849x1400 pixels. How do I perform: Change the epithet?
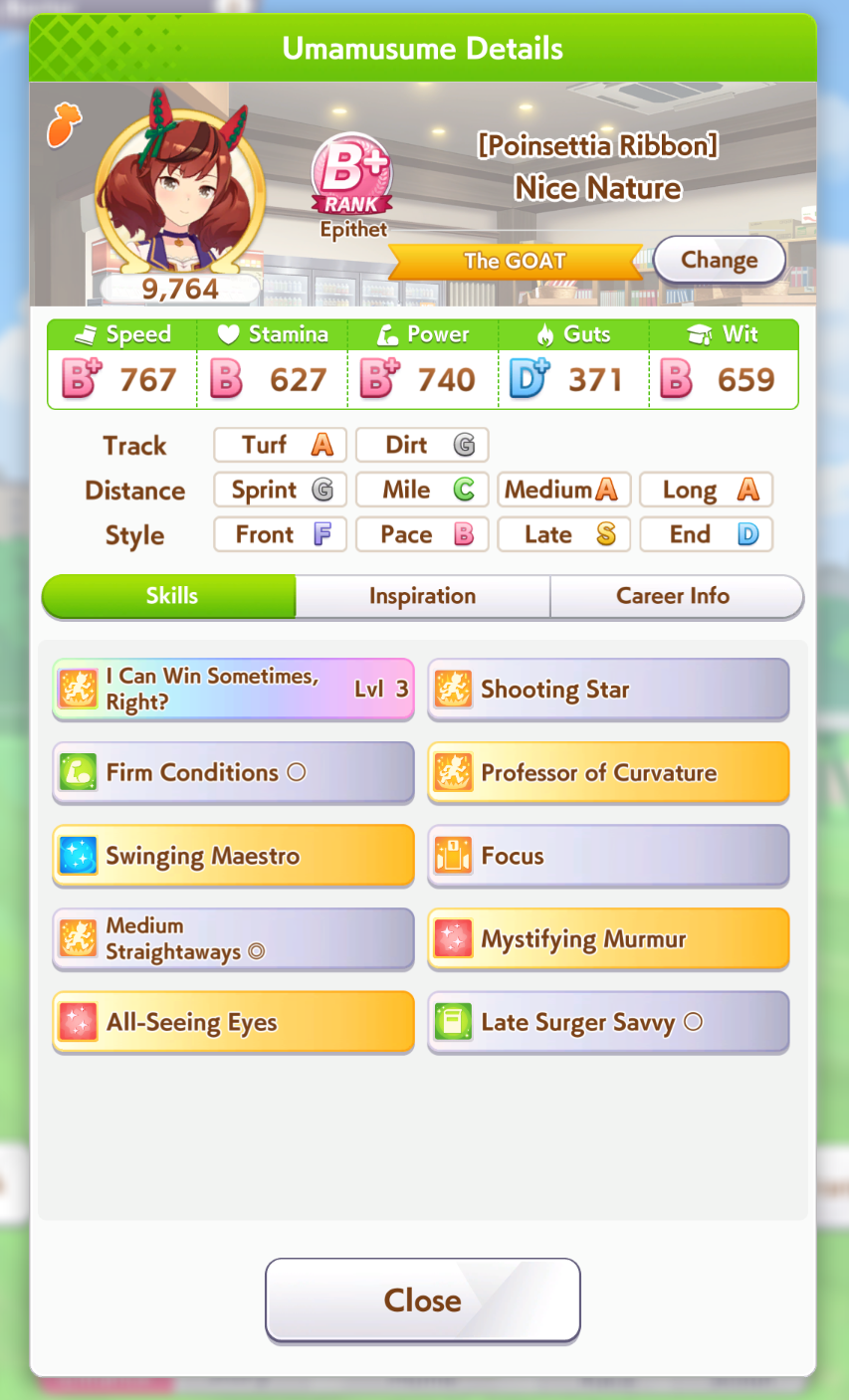tap(720, 260)
